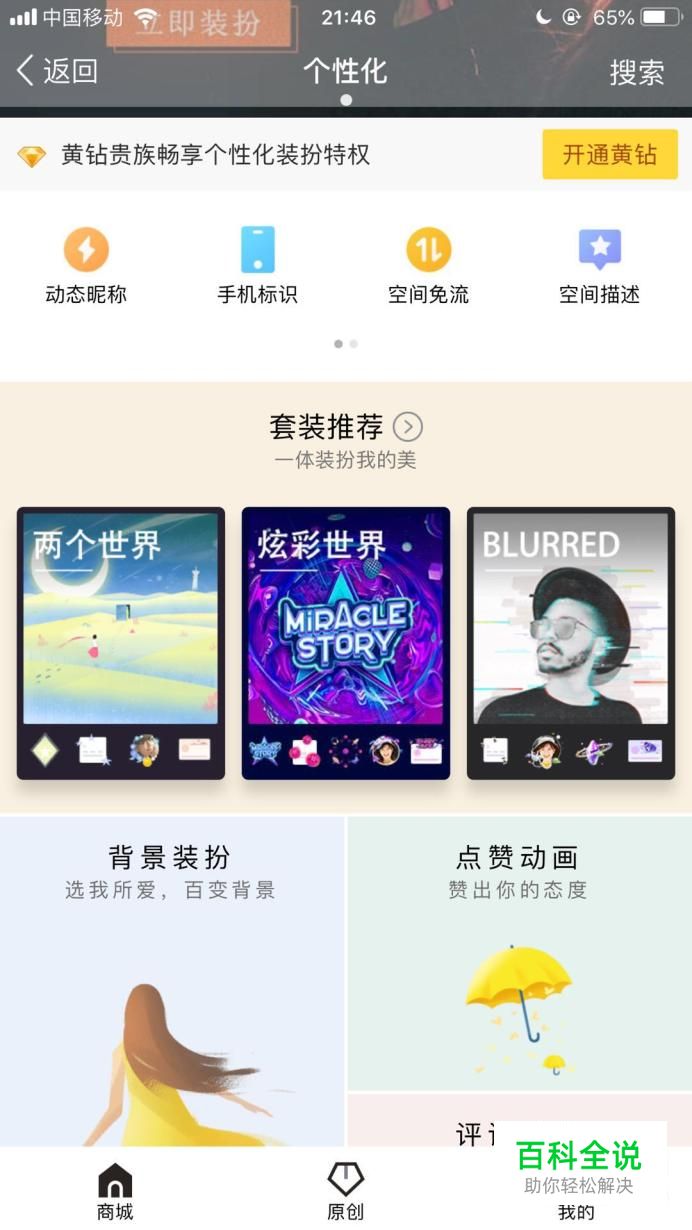Open the 手机标识 option

[257, 265]
